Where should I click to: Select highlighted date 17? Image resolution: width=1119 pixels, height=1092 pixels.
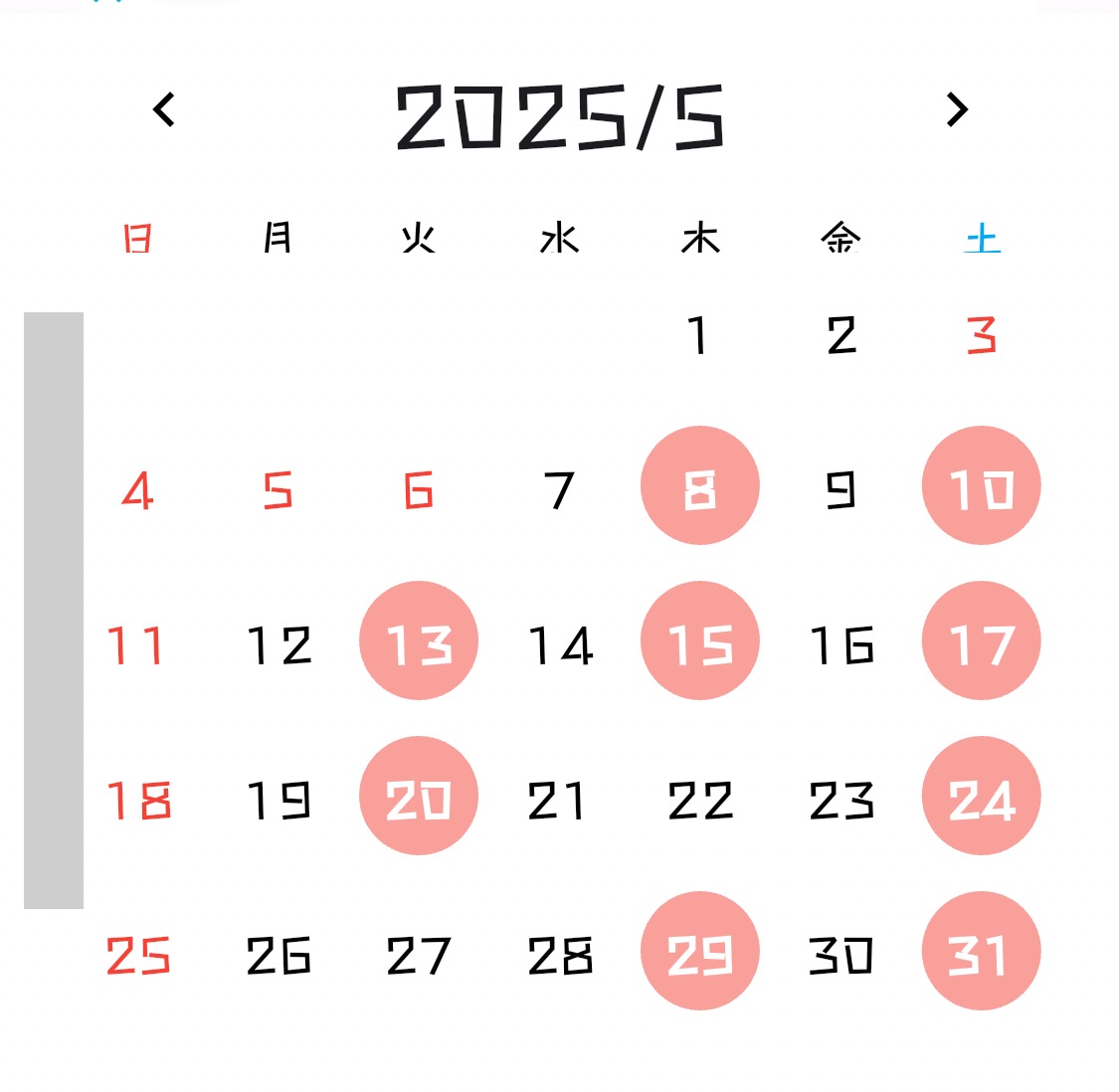click(982, 640)
